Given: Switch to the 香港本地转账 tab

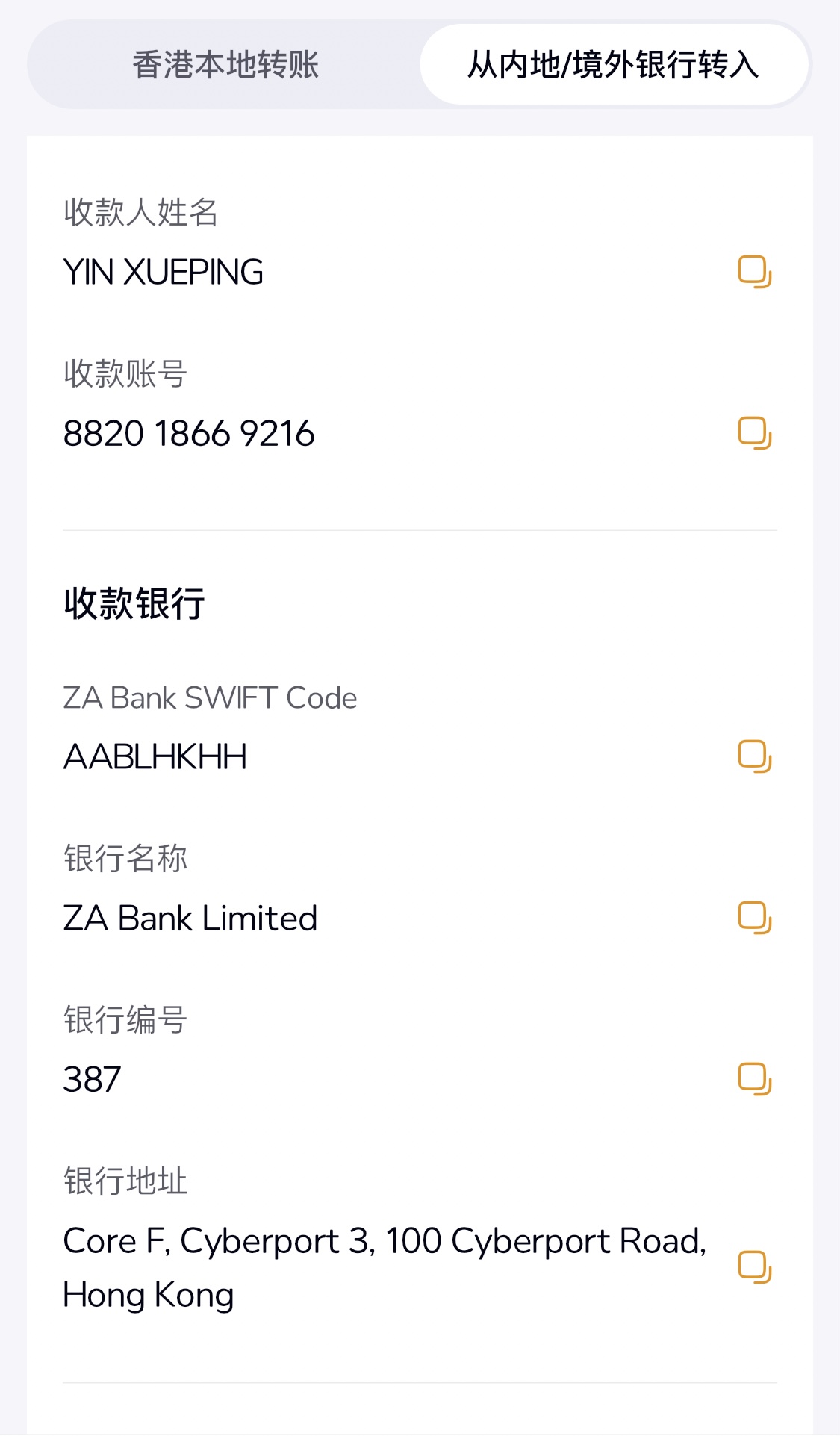Looking at the screenshot, I should pyautogui.click(x=225, y=65).
